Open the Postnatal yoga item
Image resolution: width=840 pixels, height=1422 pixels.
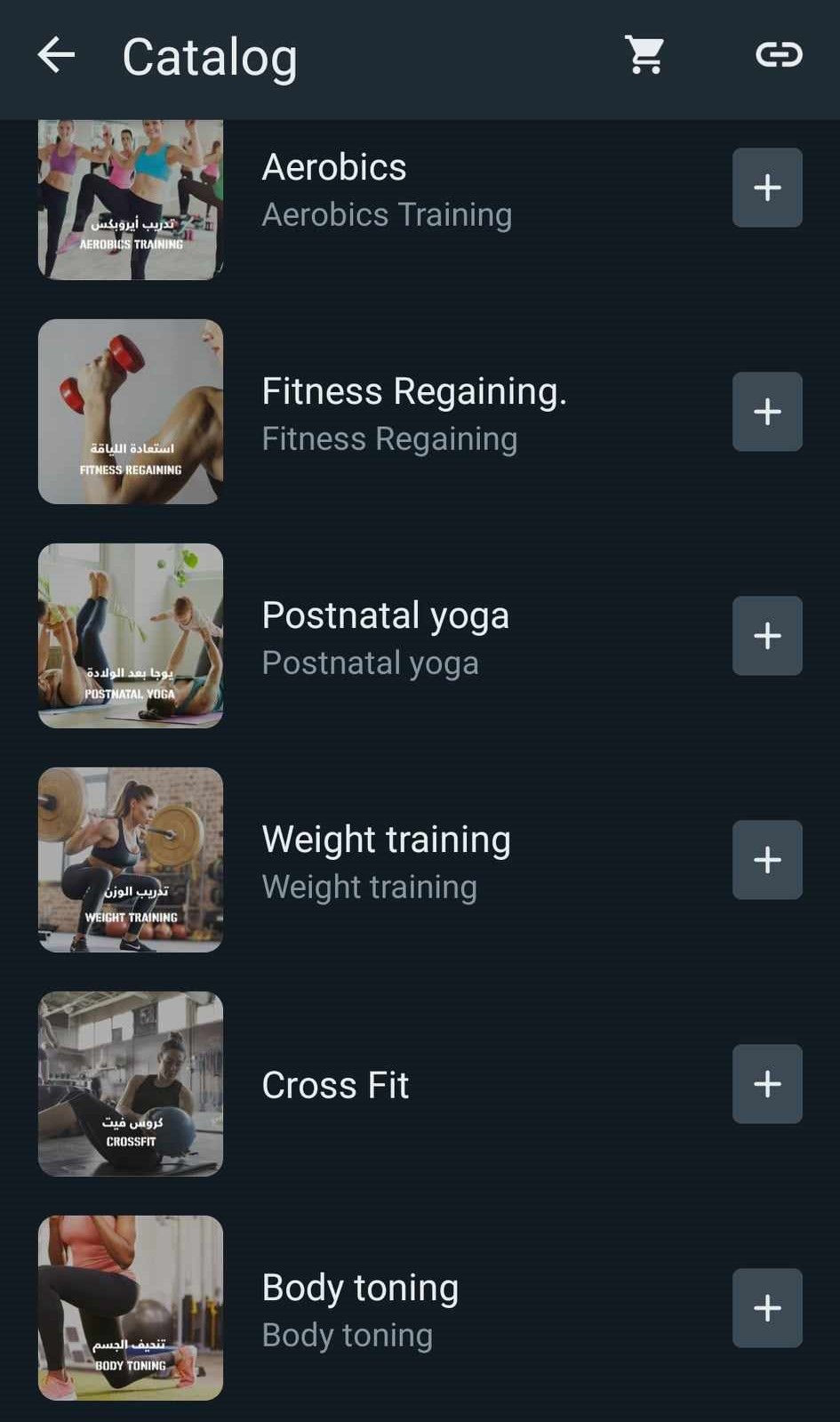385,638
